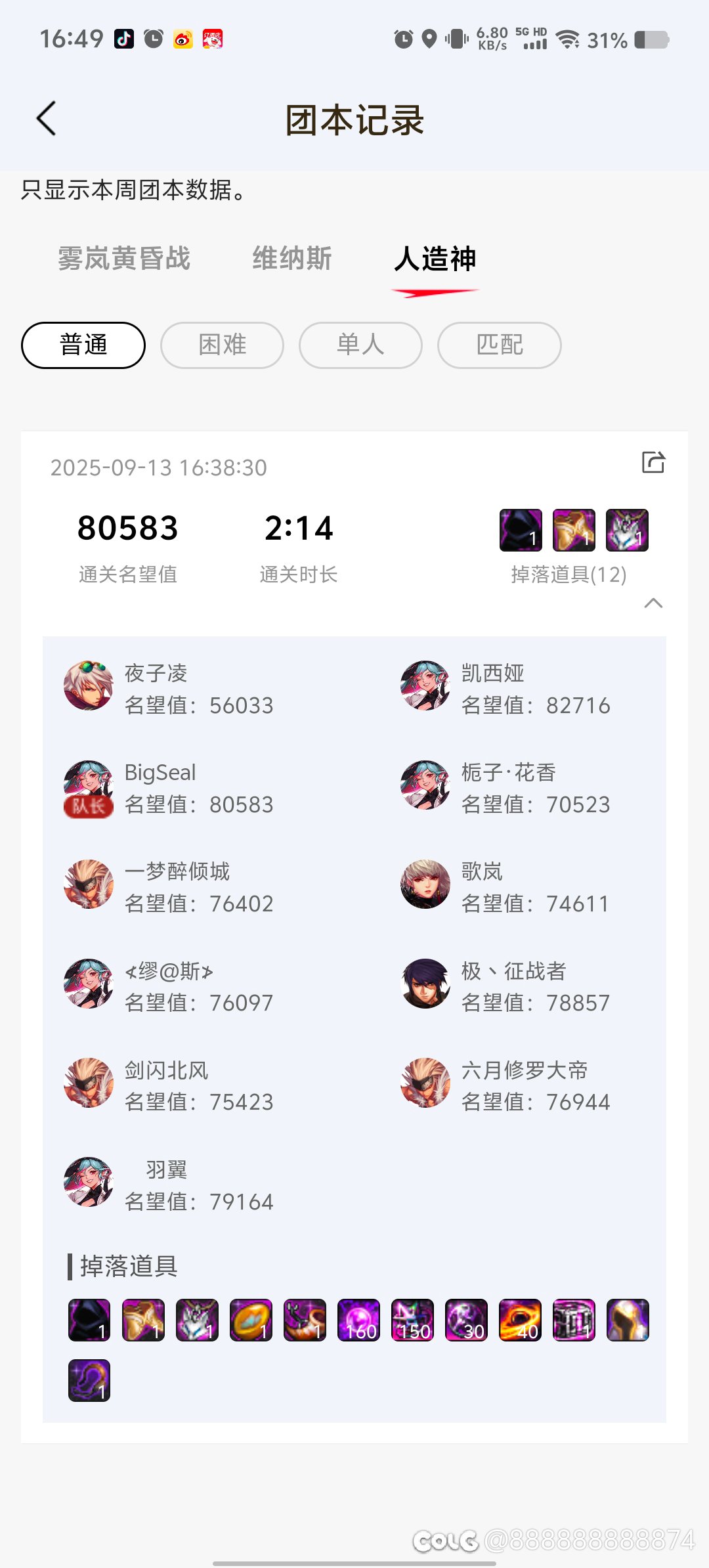Share the 2025-09-13 raid record
Viewport: 709px width, 1568px height.
[653, 462]
